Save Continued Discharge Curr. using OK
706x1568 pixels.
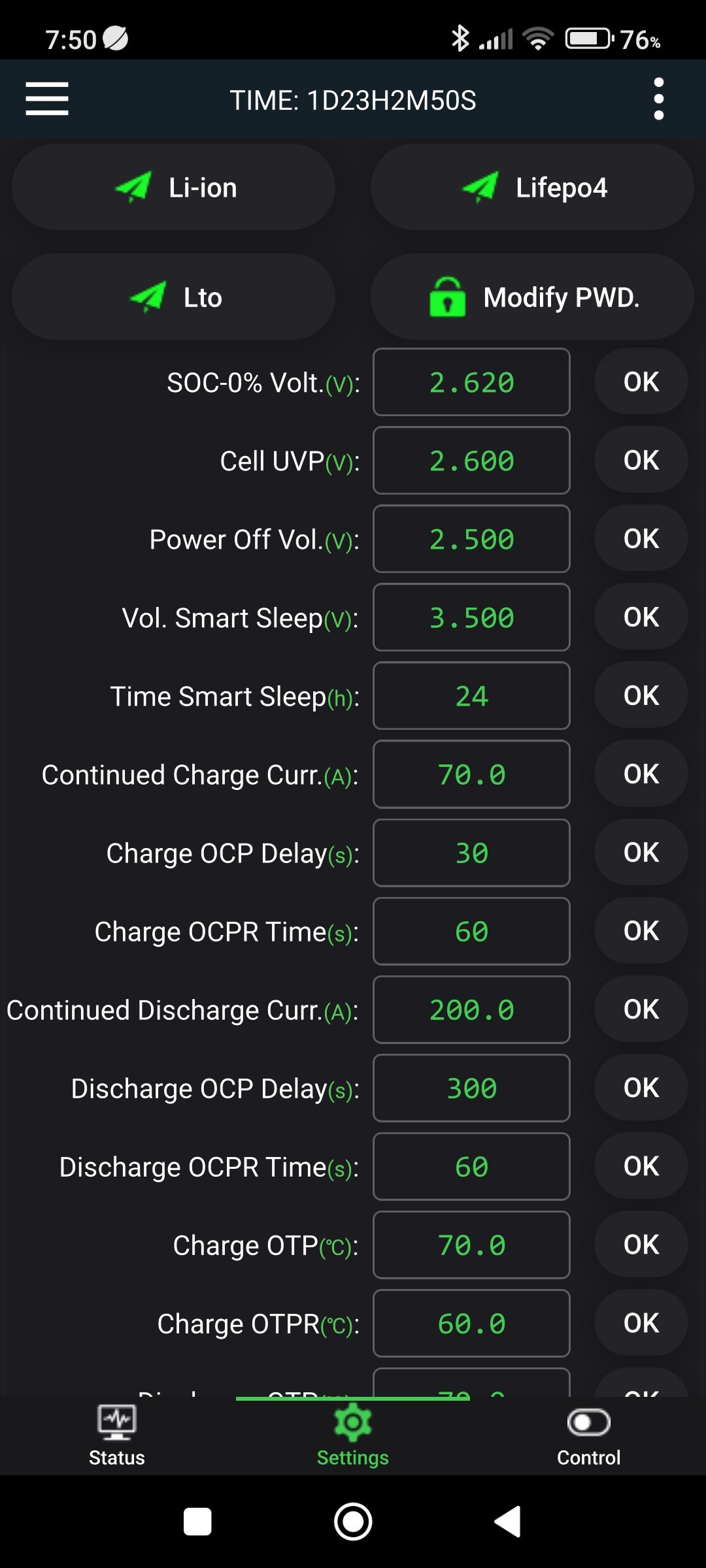click(x=641, y=1009)
